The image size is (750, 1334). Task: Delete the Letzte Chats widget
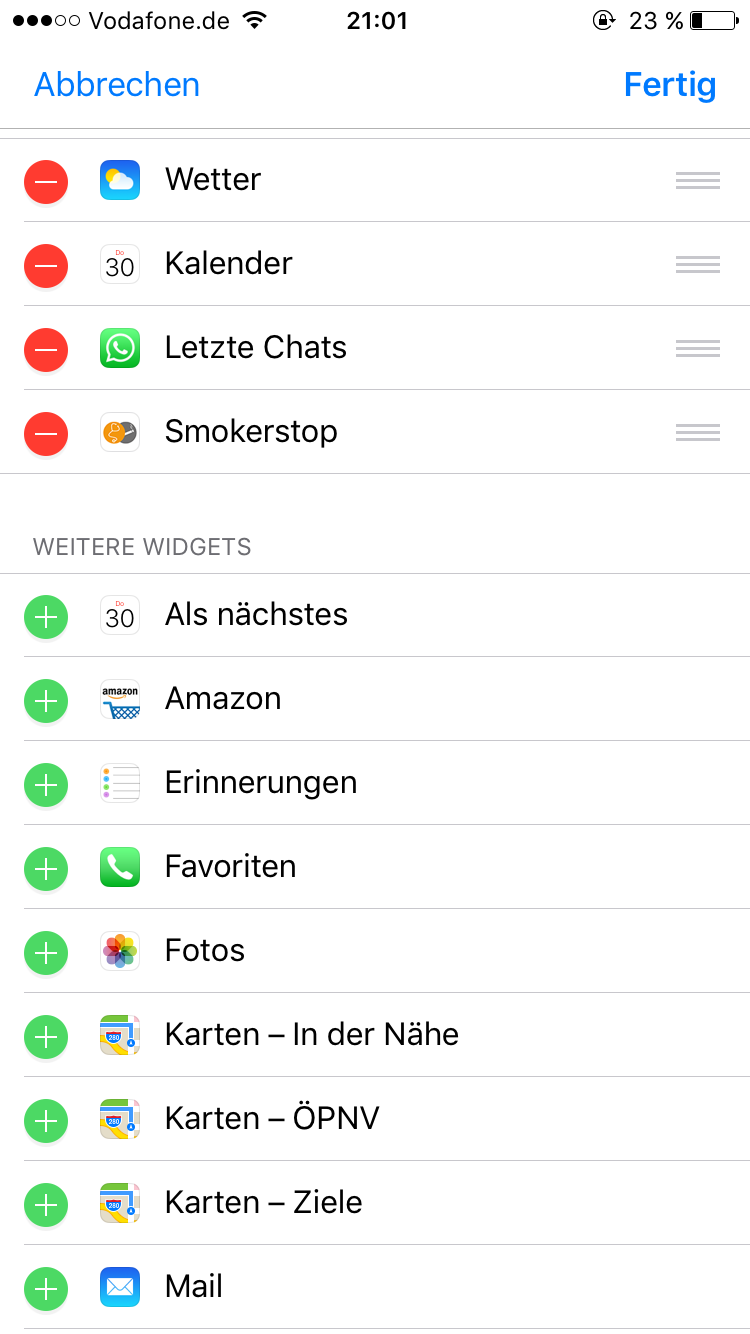pyautogui.click(x=46, y=349)
